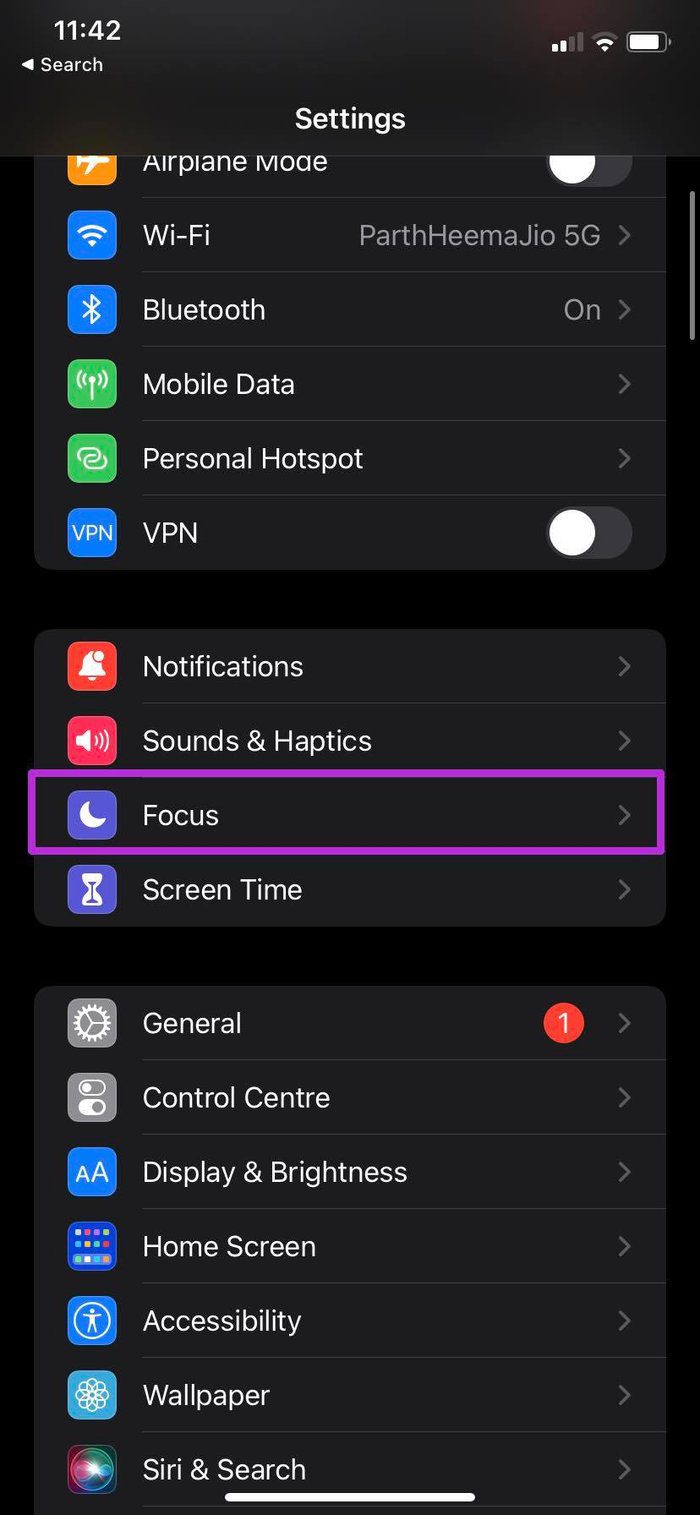Screen dimensions: 700x1515
Task: Open Sounds & Haptics settings
Action: click(350, 741)
